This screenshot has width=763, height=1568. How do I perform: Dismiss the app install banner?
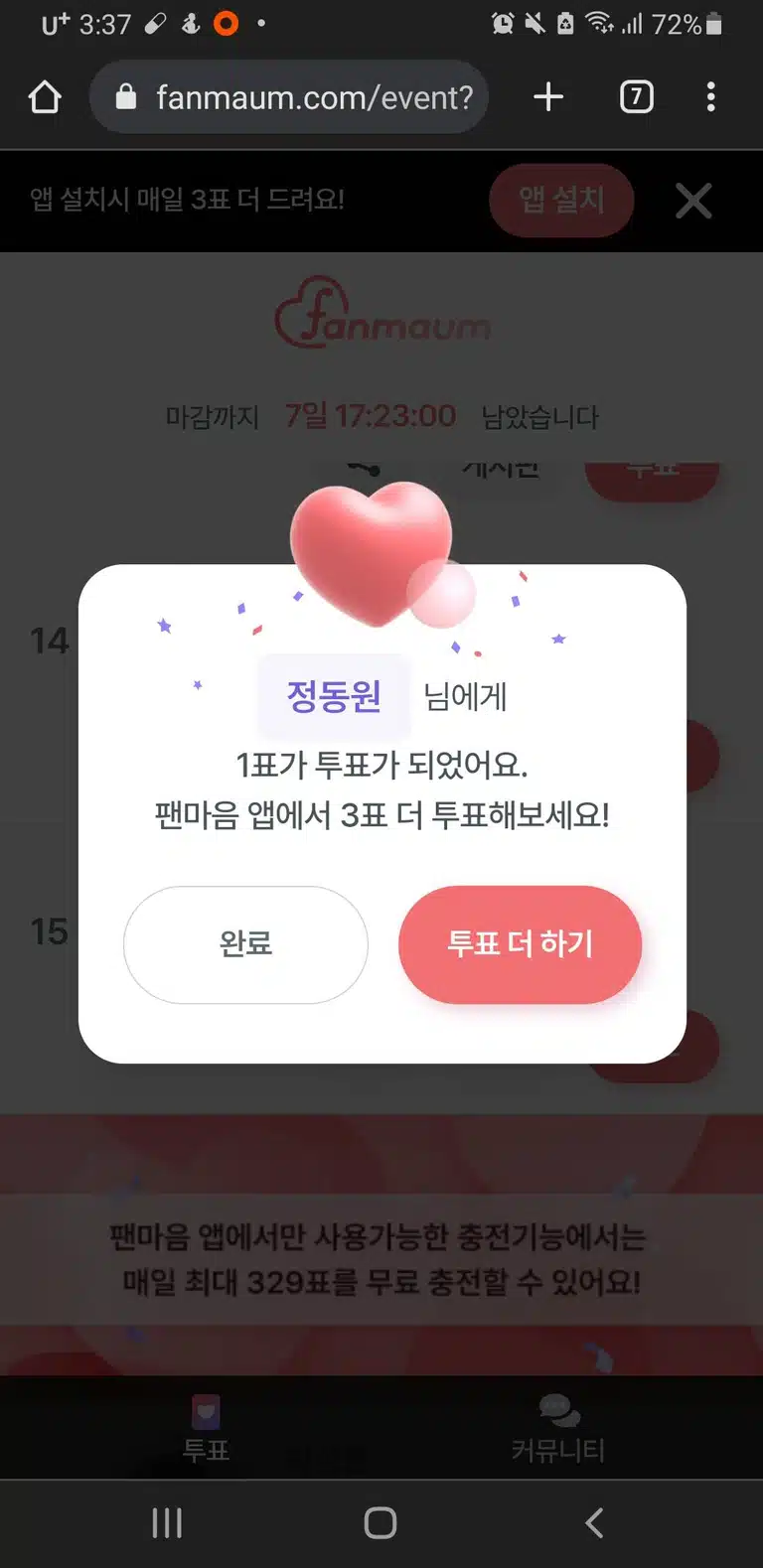point(693,201)
